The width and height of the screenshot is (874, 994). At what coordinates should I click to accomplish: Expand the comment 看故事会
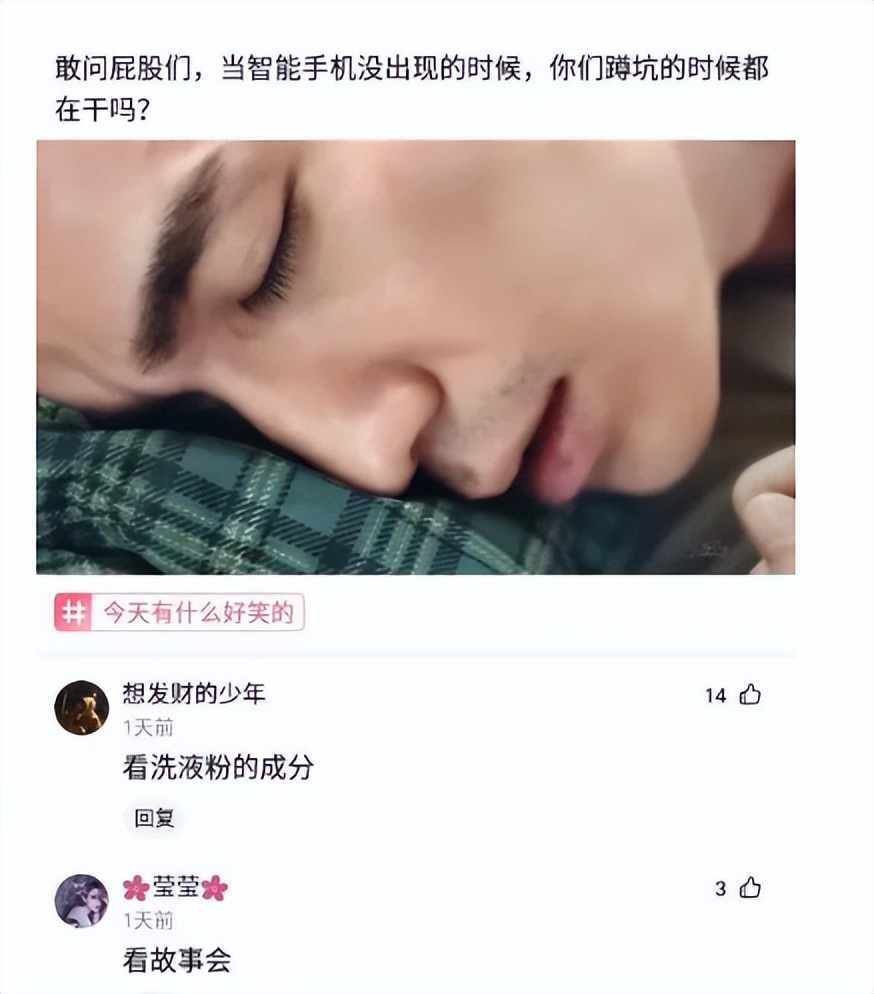[x=177, y=958]
